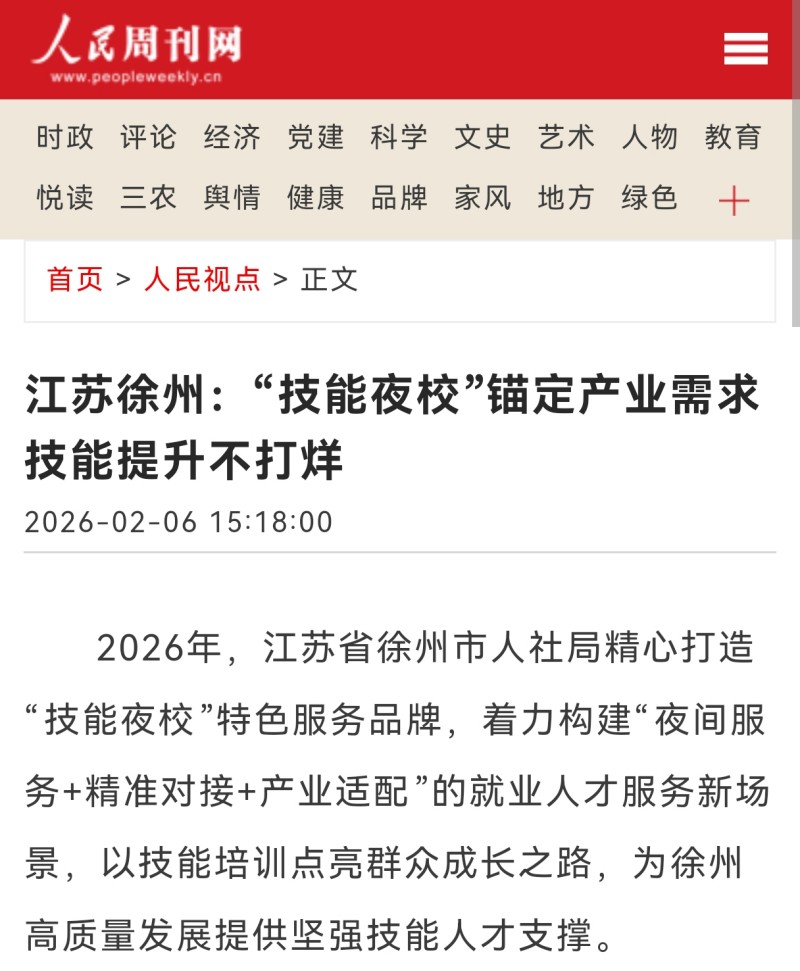The height and width of the screenshot is (971, 800).
Task: Open the hamburger menu
Action: [746, 49]
